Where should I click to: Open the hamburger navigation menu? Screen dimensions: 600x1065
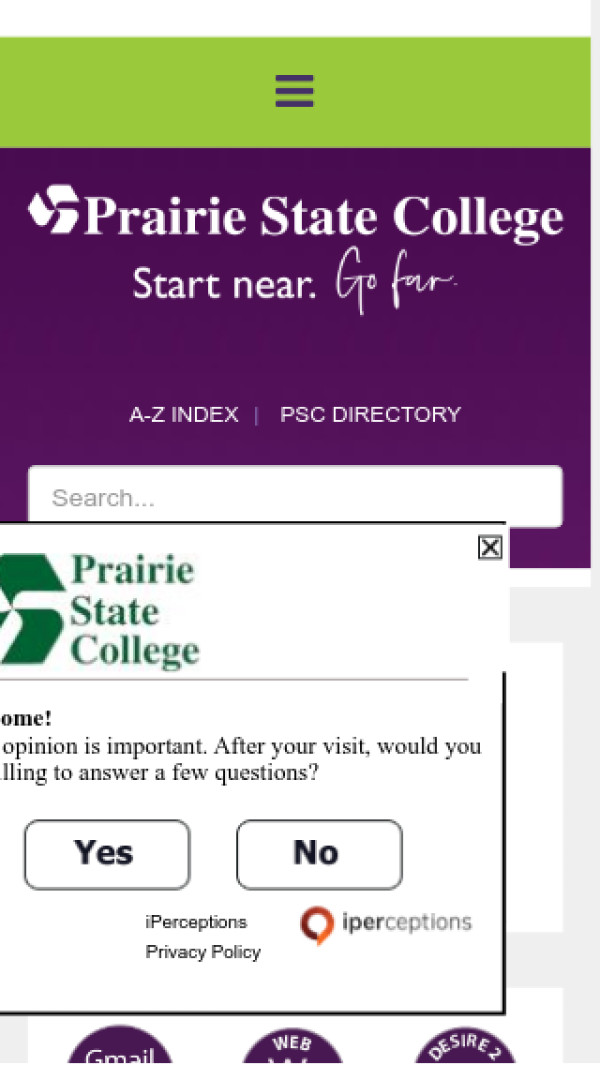[x=294, y=91]
